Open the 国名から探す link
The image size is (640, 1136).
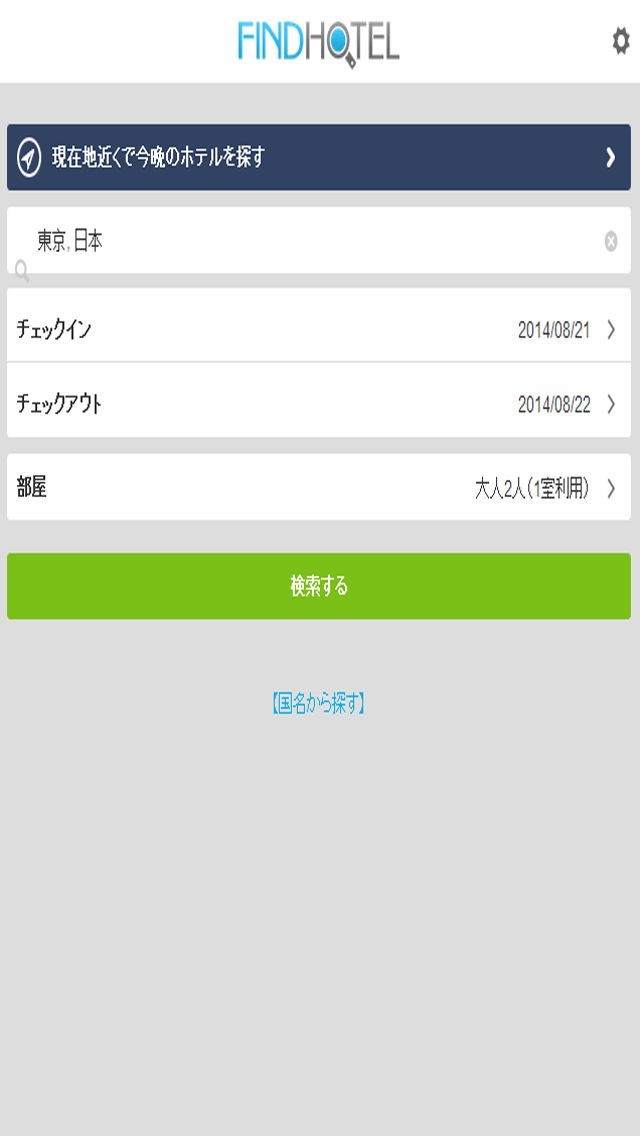click(x=319, y=704)
